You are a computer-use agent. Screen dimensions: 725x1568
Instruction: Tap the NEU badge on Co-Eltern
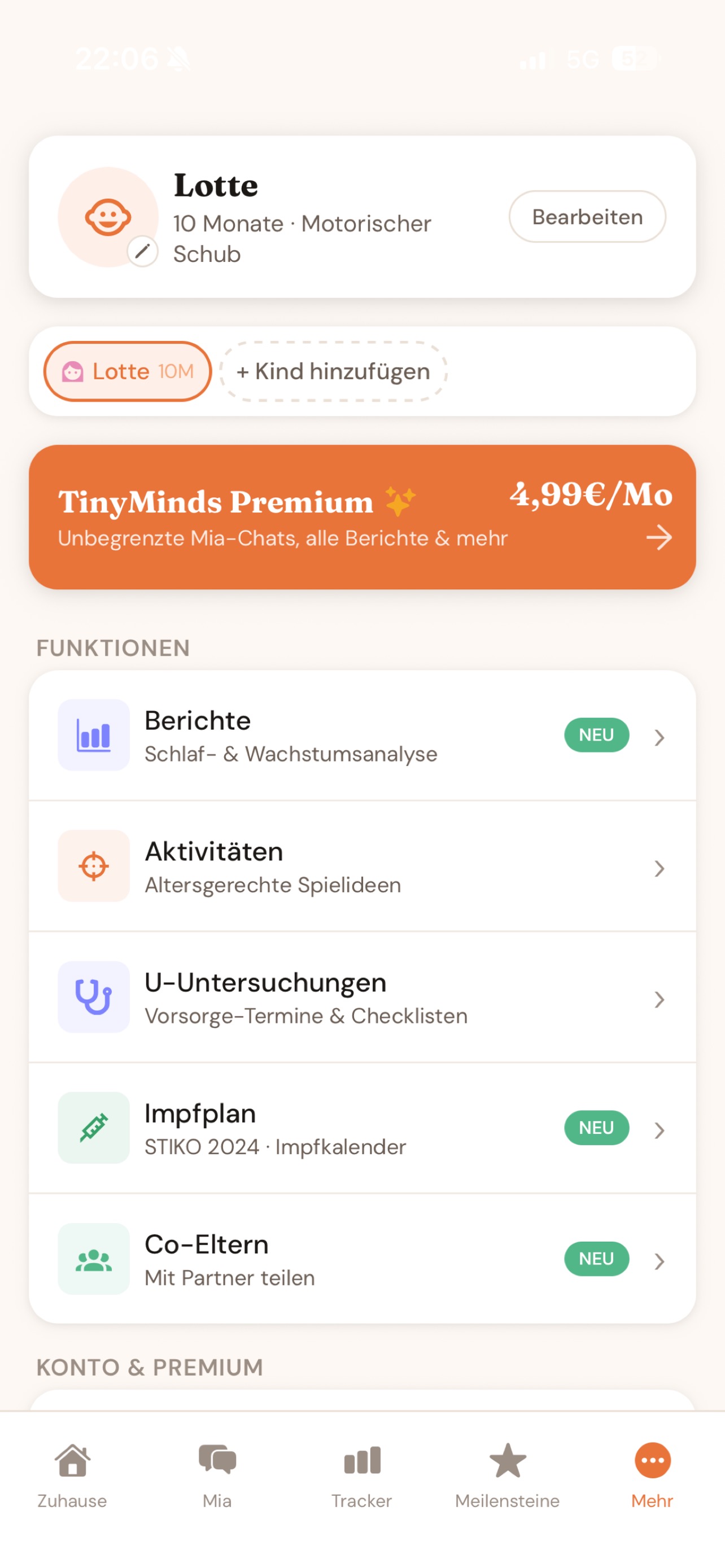click(596, 1258)
